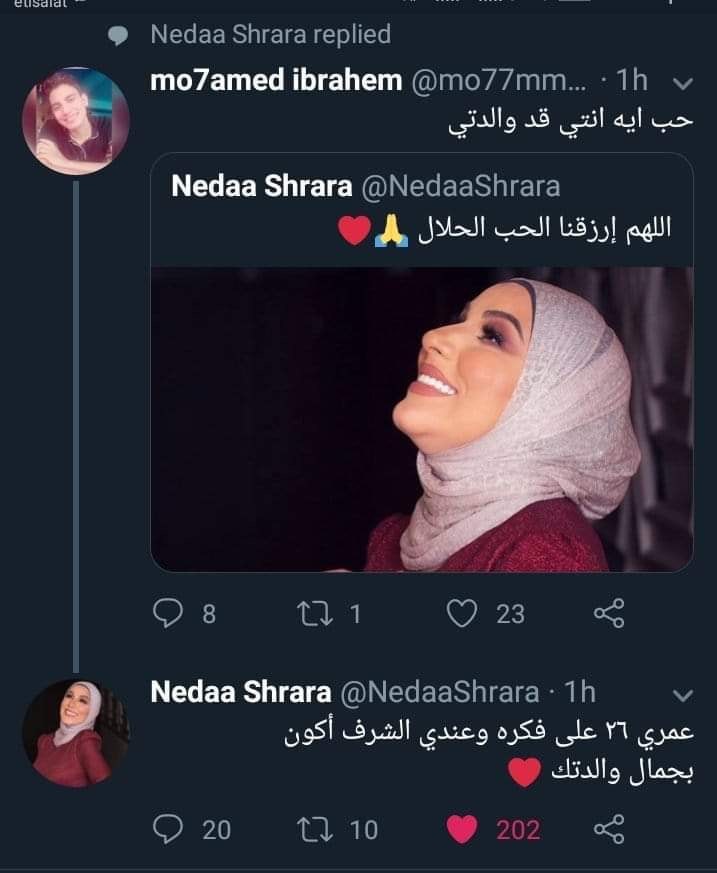Open mo7amed ibrahem's profile picture
717x873 pixels.
tap(76, 121)
